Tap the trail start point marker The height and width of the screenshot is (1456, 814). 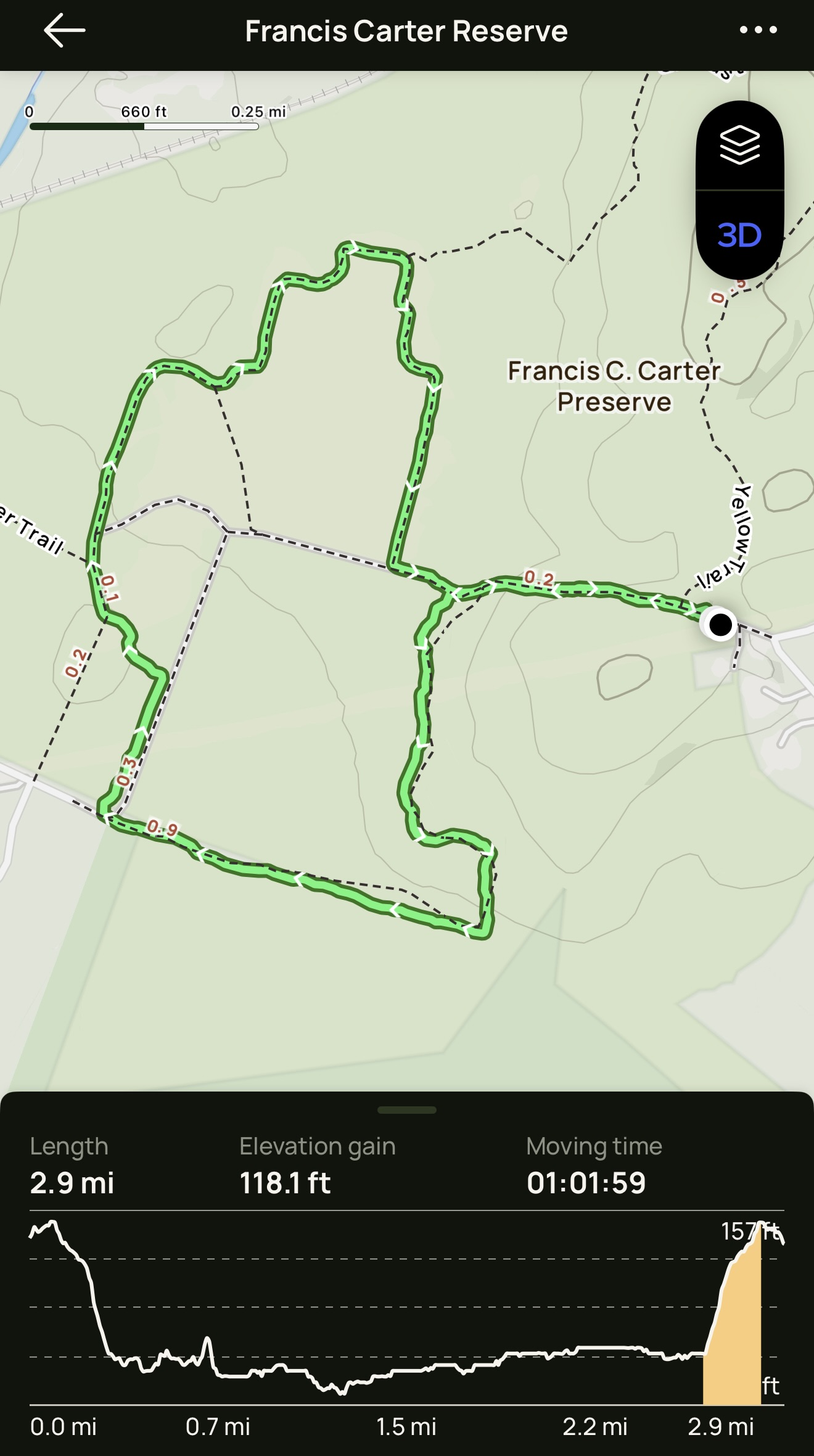pyautogui.click(x=720, y=625)
